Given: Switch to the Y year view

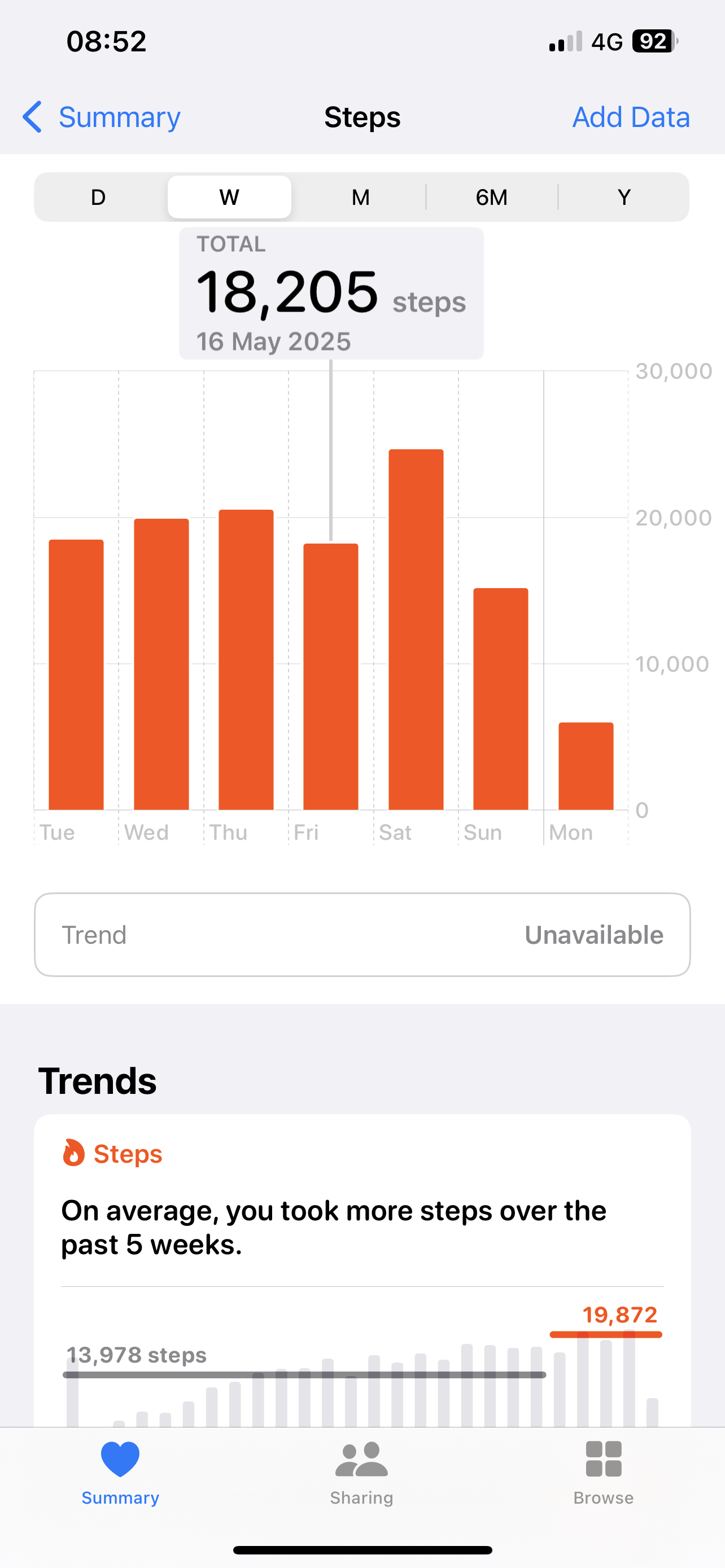Looking at the screenshot, I should [x=623, y=197].
